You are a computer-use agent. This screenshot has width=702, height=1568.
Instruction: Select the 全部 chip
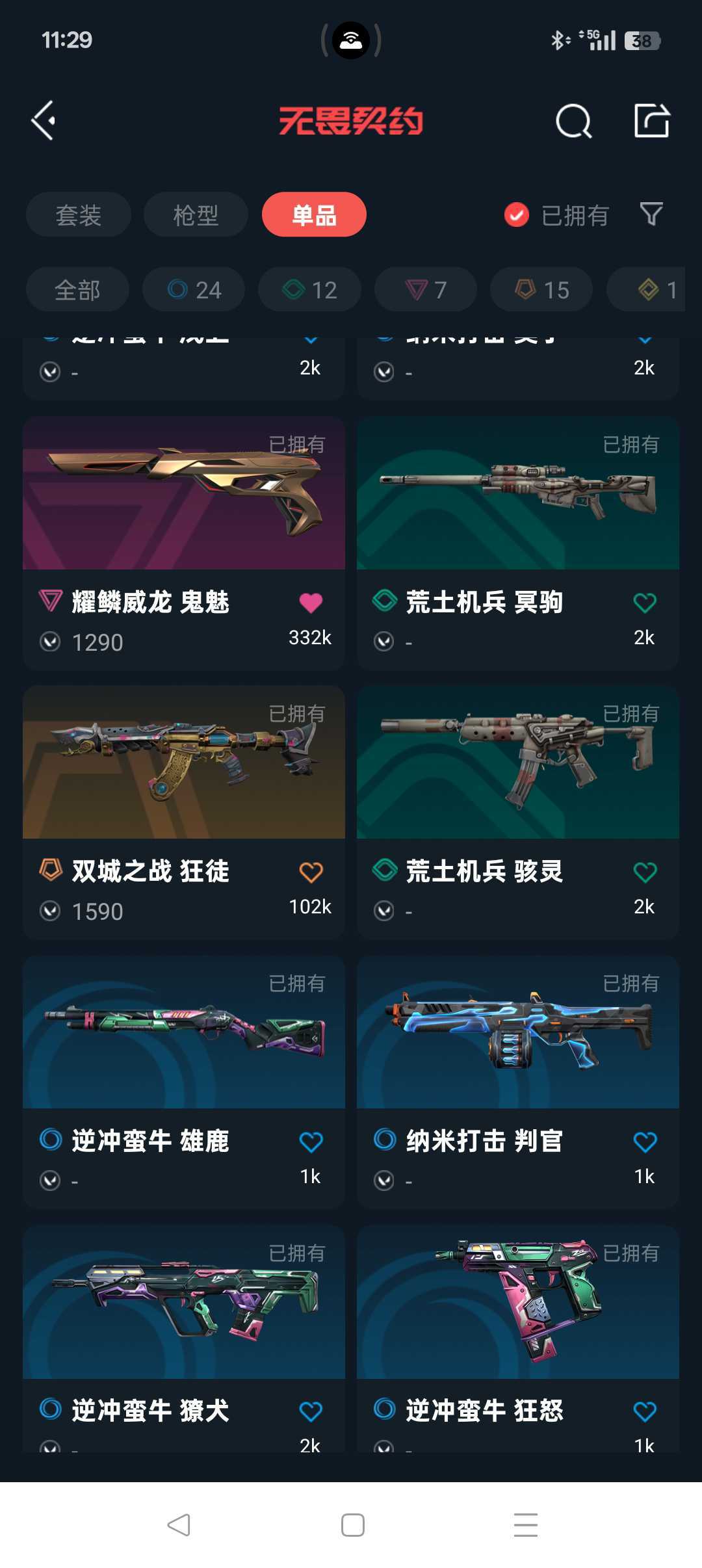click(77, 289)
